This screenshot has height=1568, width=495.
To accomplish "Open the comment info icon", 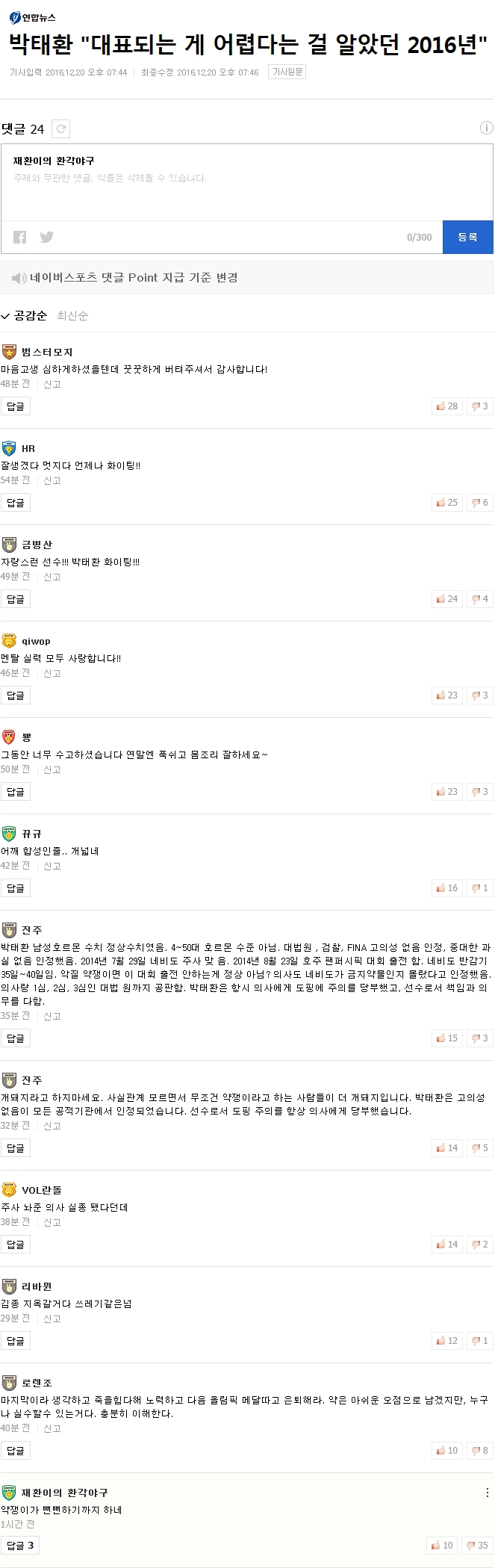I will tap(486, 128).
